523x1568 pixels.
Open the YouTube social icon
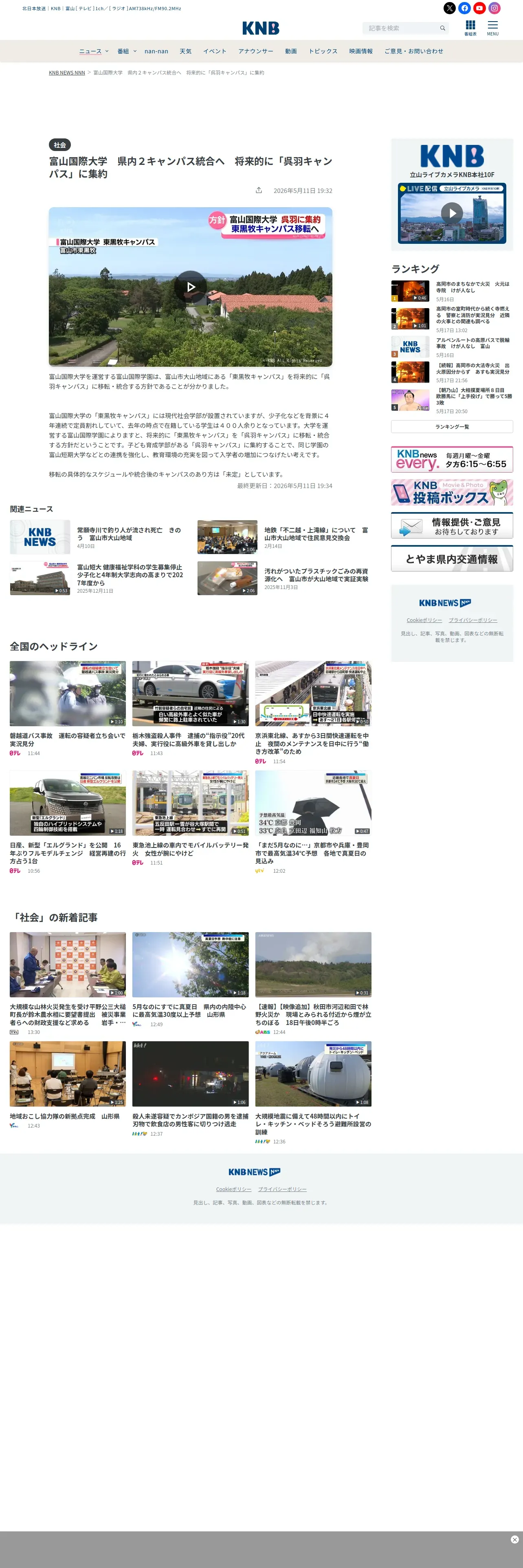click(x=479, y=8)
